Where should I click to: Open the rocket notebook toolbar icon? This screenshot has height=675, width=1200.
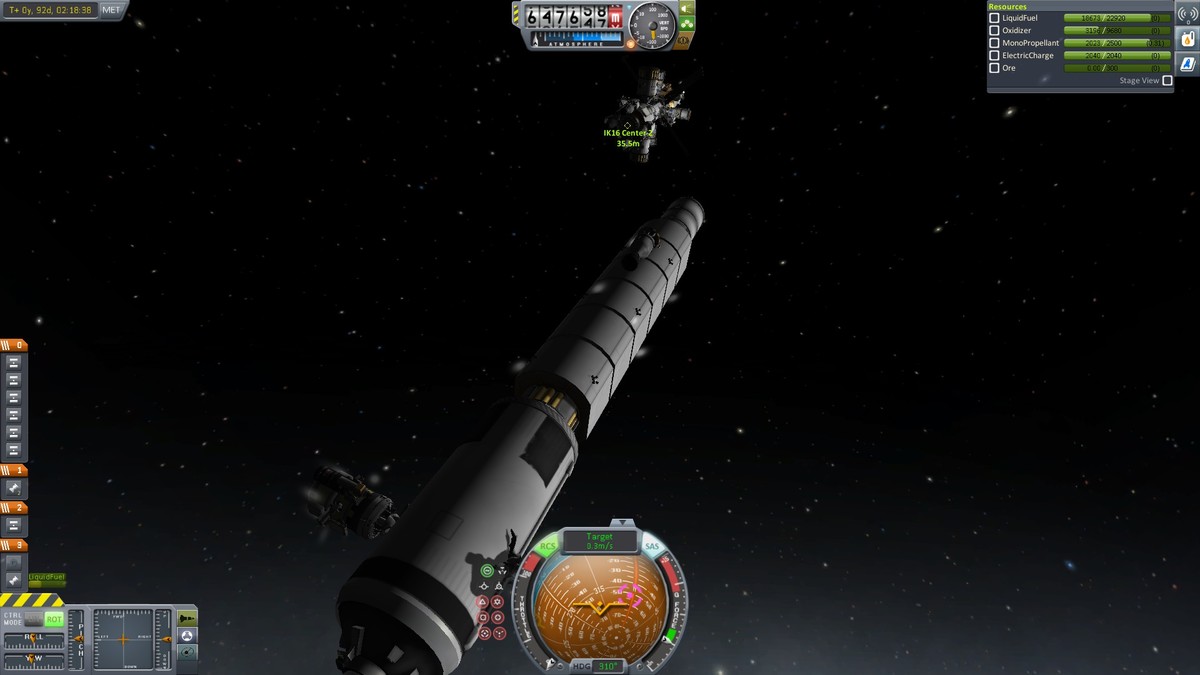(x=1187, y=64)
